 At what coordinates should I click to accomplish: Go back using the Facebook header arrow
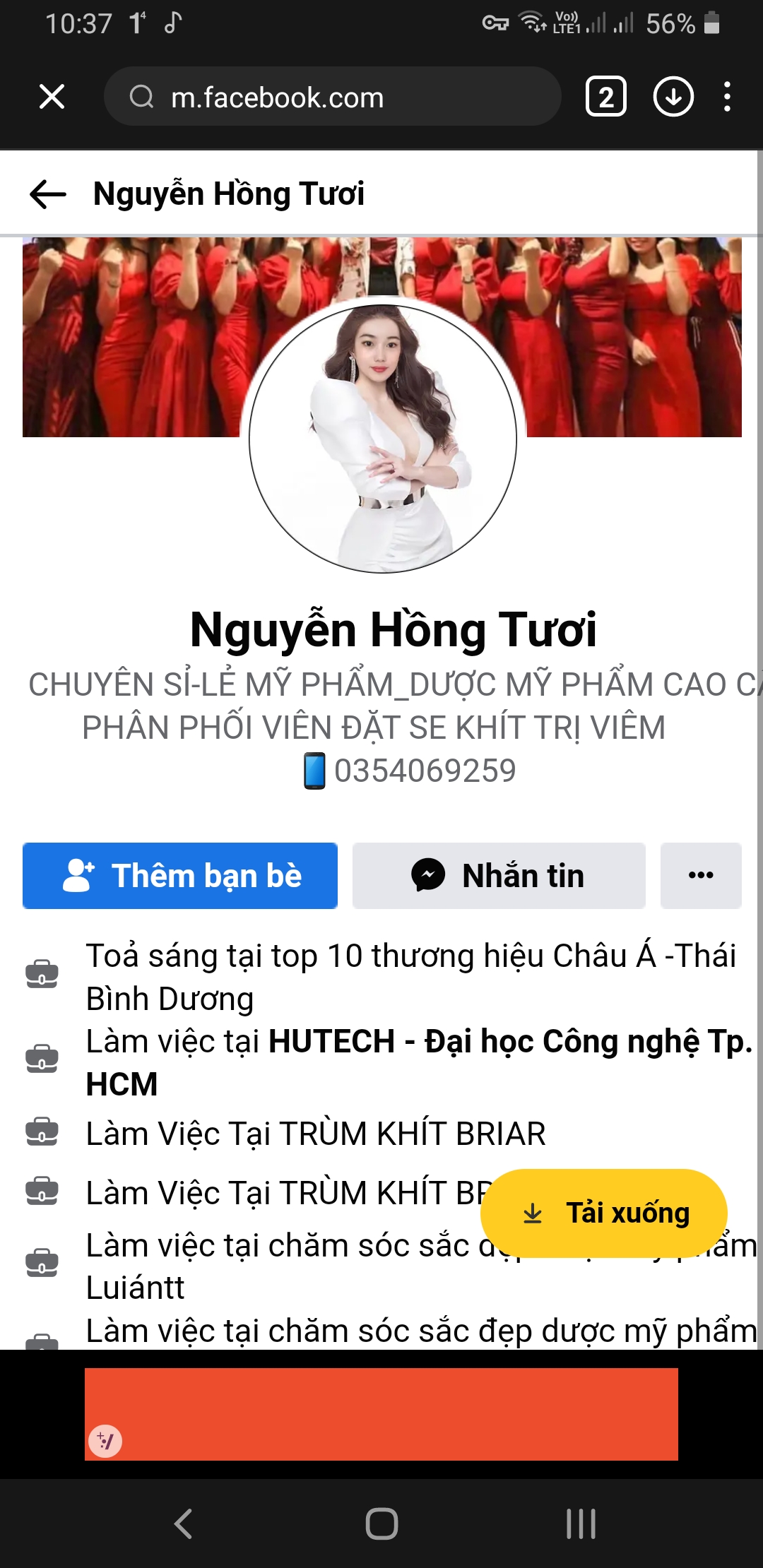(48, 194)
